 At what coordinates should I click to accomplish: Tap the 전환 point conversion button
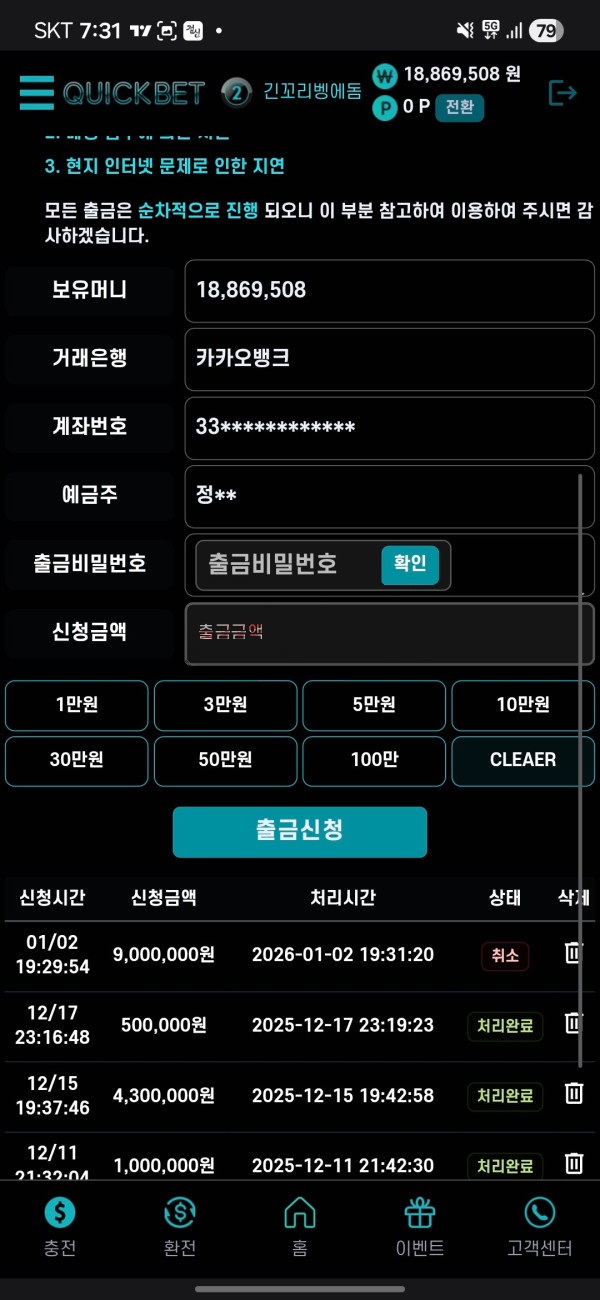tap(459, 107)
